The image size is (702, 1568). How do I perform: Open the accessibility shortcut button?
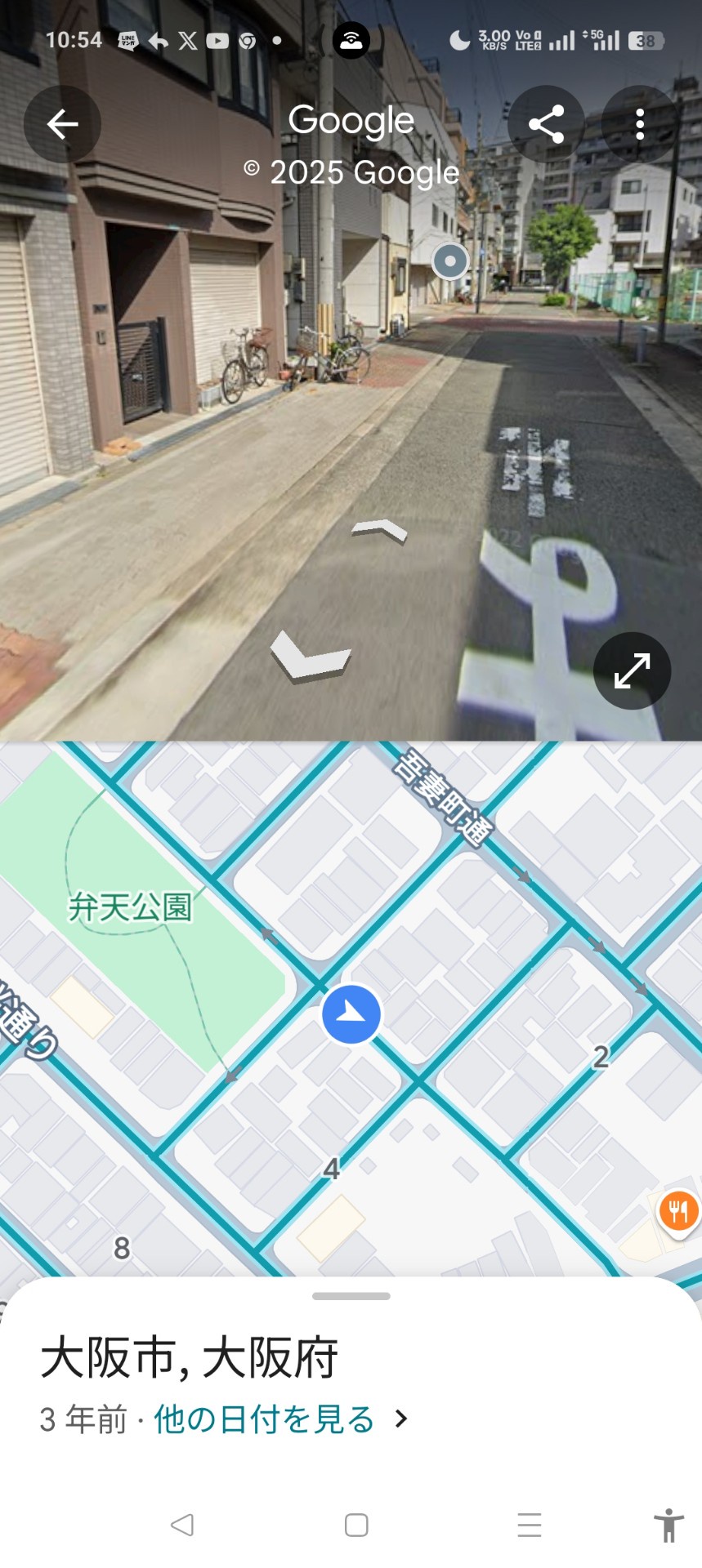(668, 1525)
